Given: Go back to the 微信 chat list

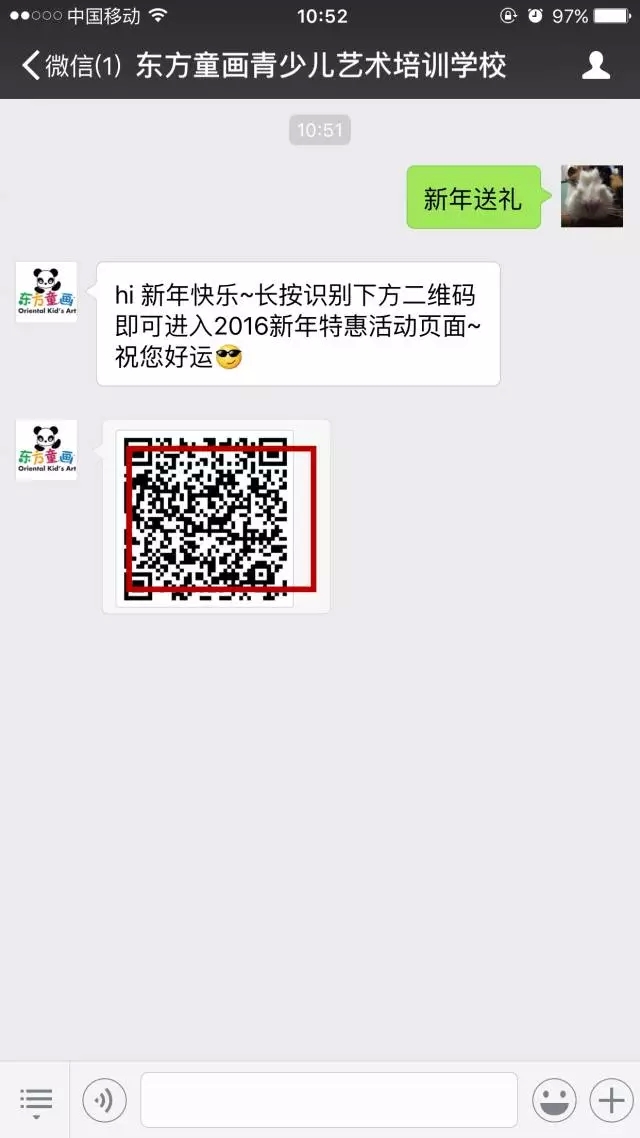Looking at the screenshot, I should (70, 66).
